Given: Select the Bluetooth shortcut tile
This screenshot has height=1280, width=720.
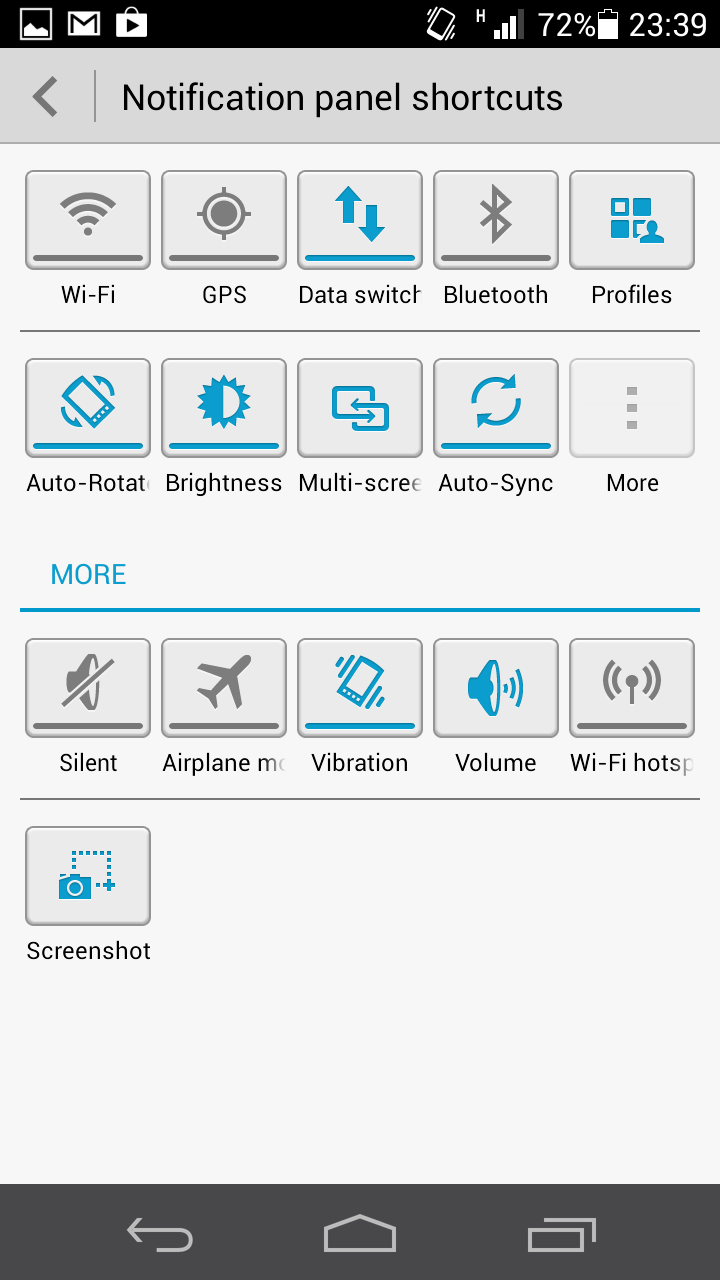Looking at the screenshot, I should (x=496, y=220).
